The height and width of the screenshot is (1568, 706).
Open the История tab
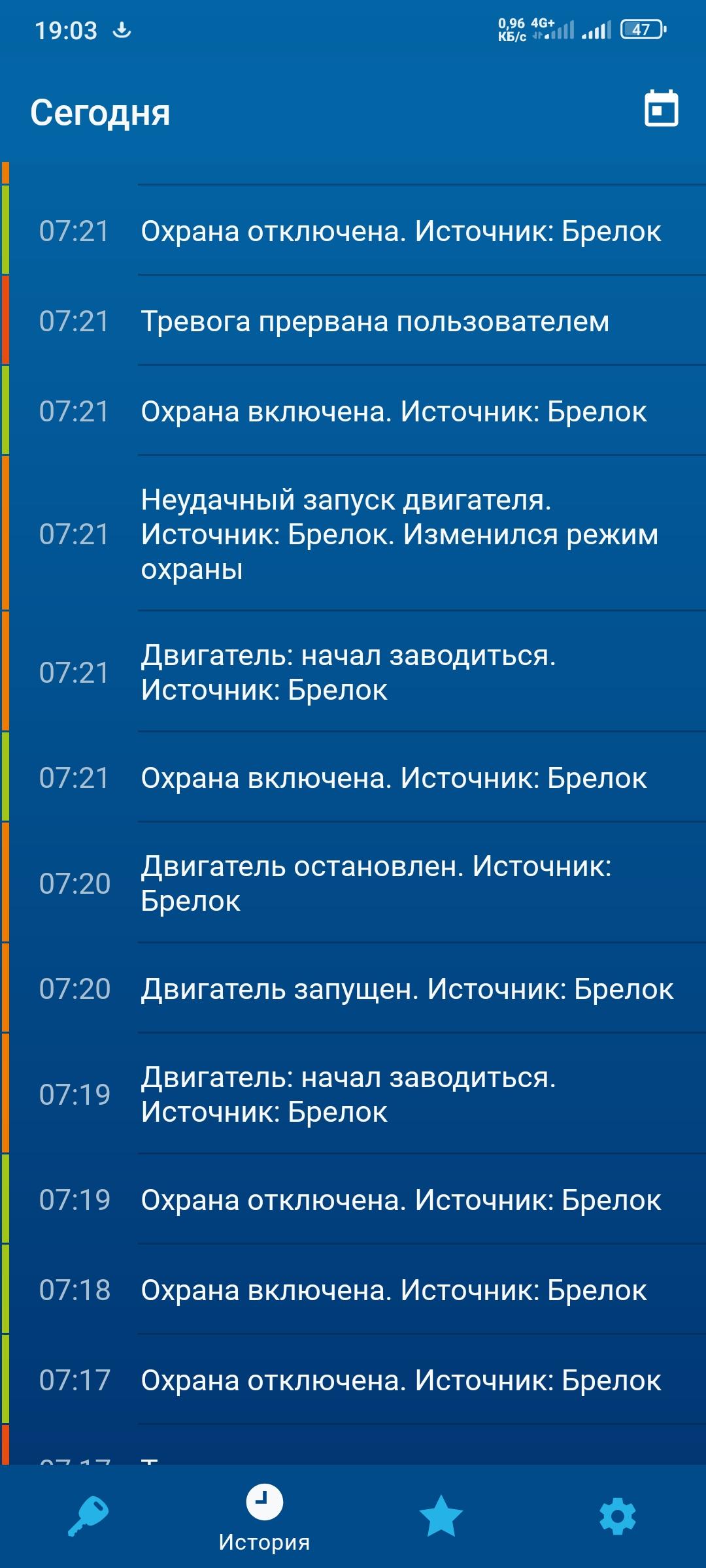point(264,1518)
